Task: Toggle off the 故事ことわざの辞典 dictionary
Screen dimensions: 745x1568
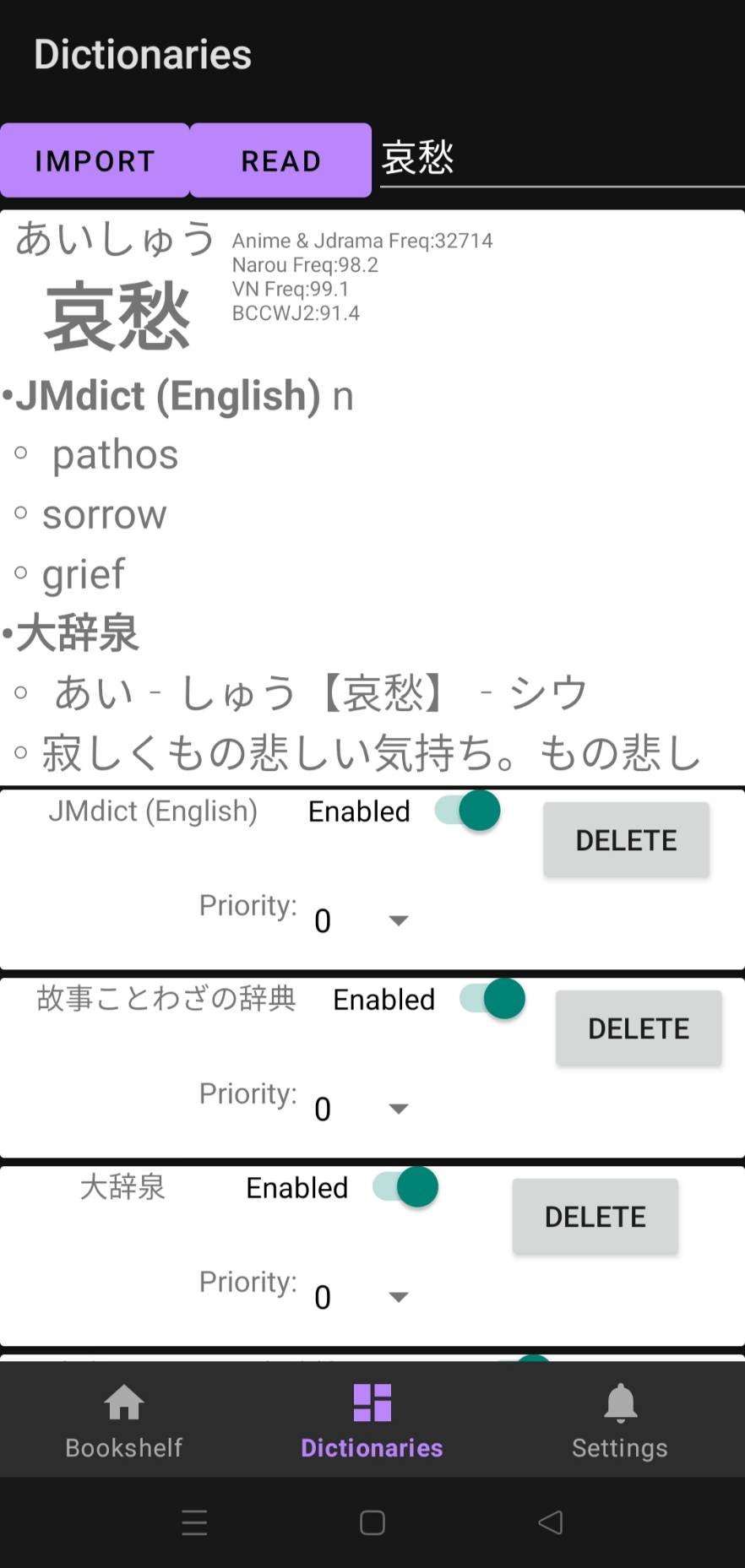Action: (493, 1000)
